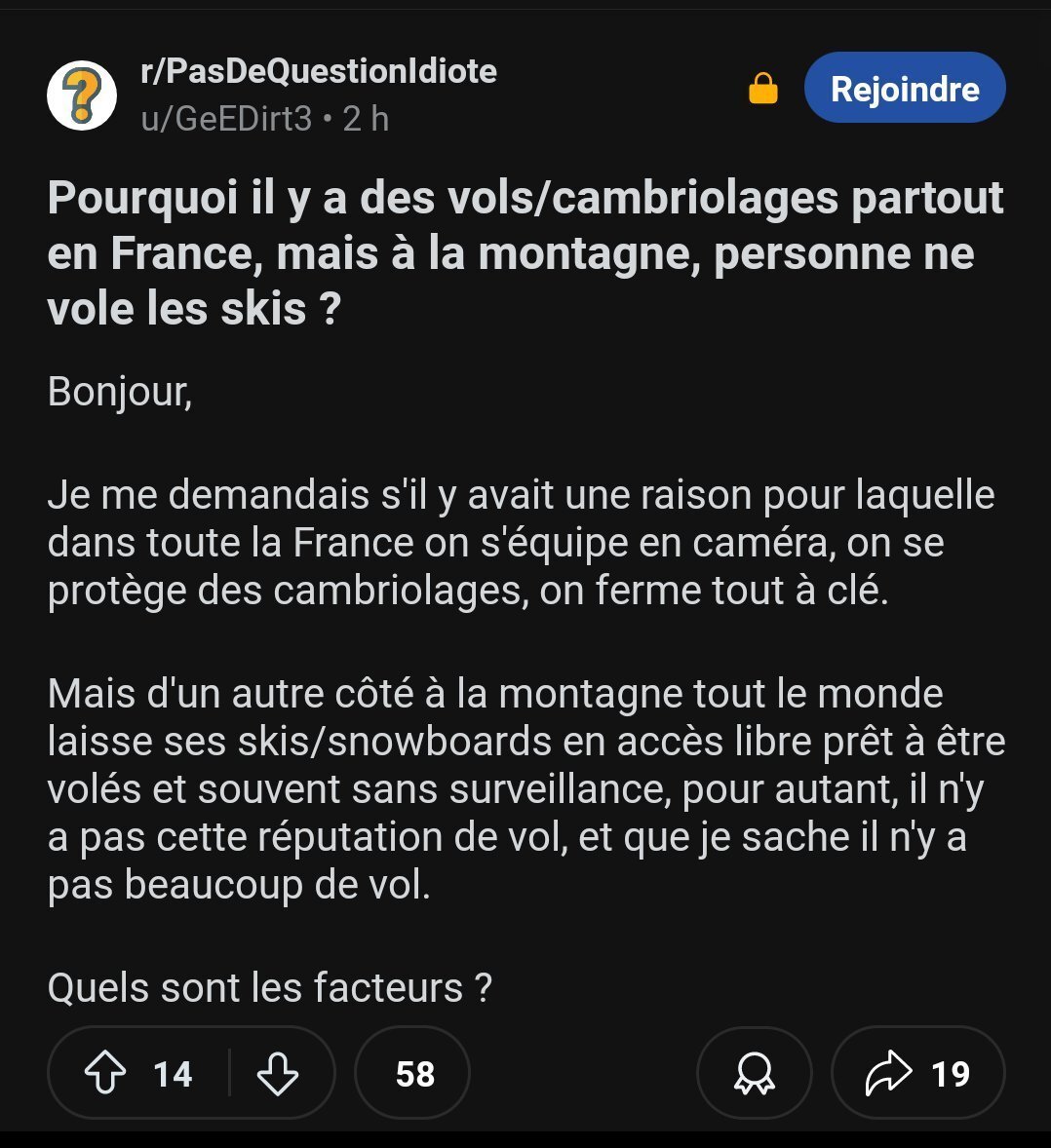Share this post

(x=916, y=1073)
